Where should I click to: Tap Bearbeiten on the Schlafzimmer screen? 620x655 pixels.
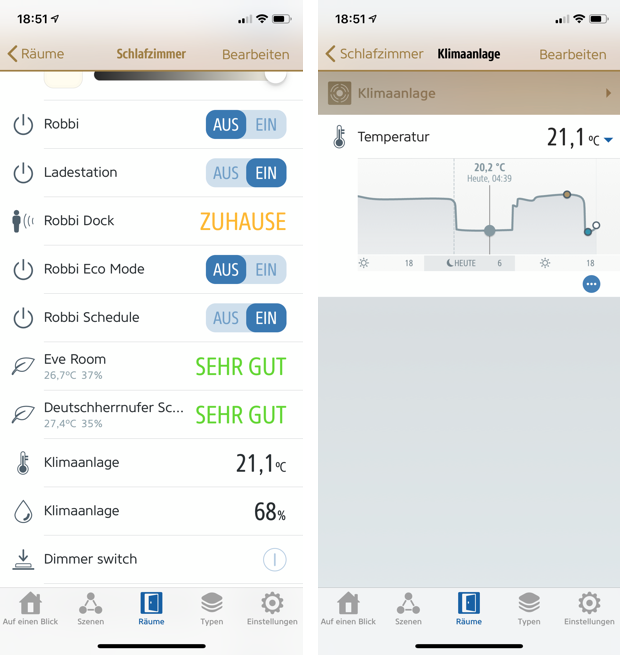point(255,54)
